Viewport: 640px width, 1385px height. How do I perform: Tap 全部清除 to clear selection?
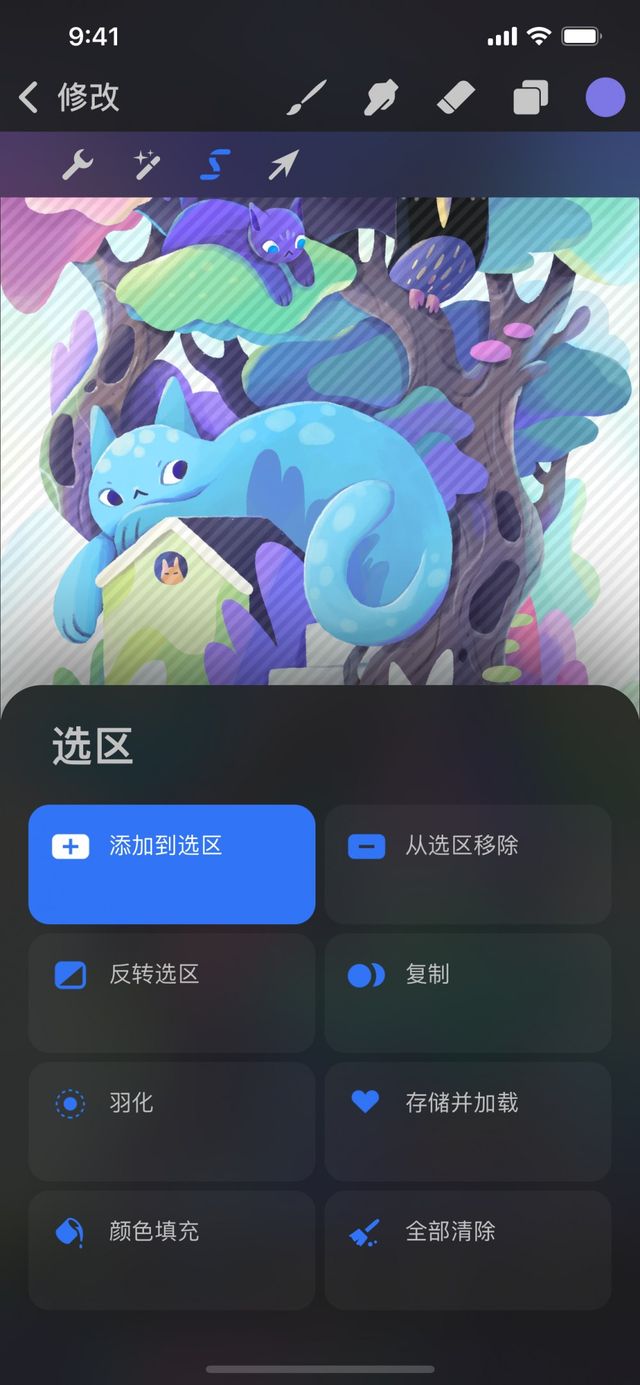467,1249
